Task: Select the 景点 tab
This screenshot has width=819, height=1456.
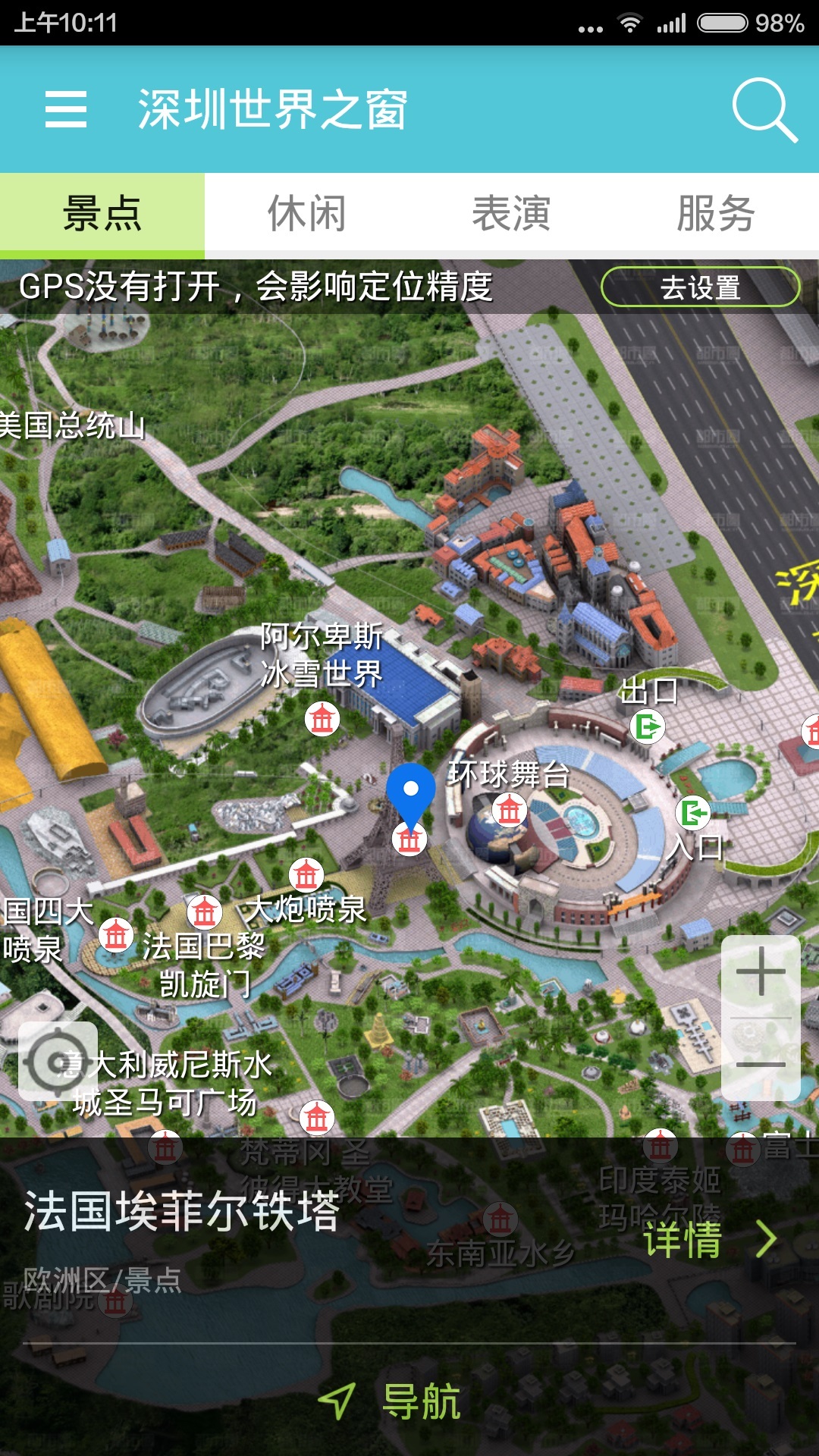Action: pos(102,213)
